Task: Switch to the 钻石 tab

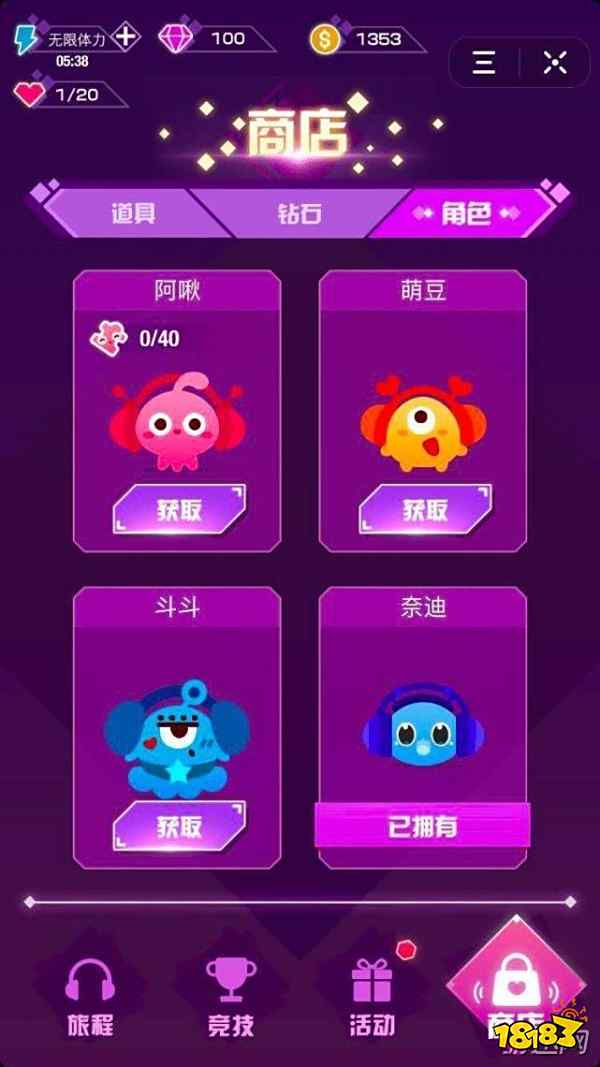Action: pyautogui.click(x=299, y=214)
